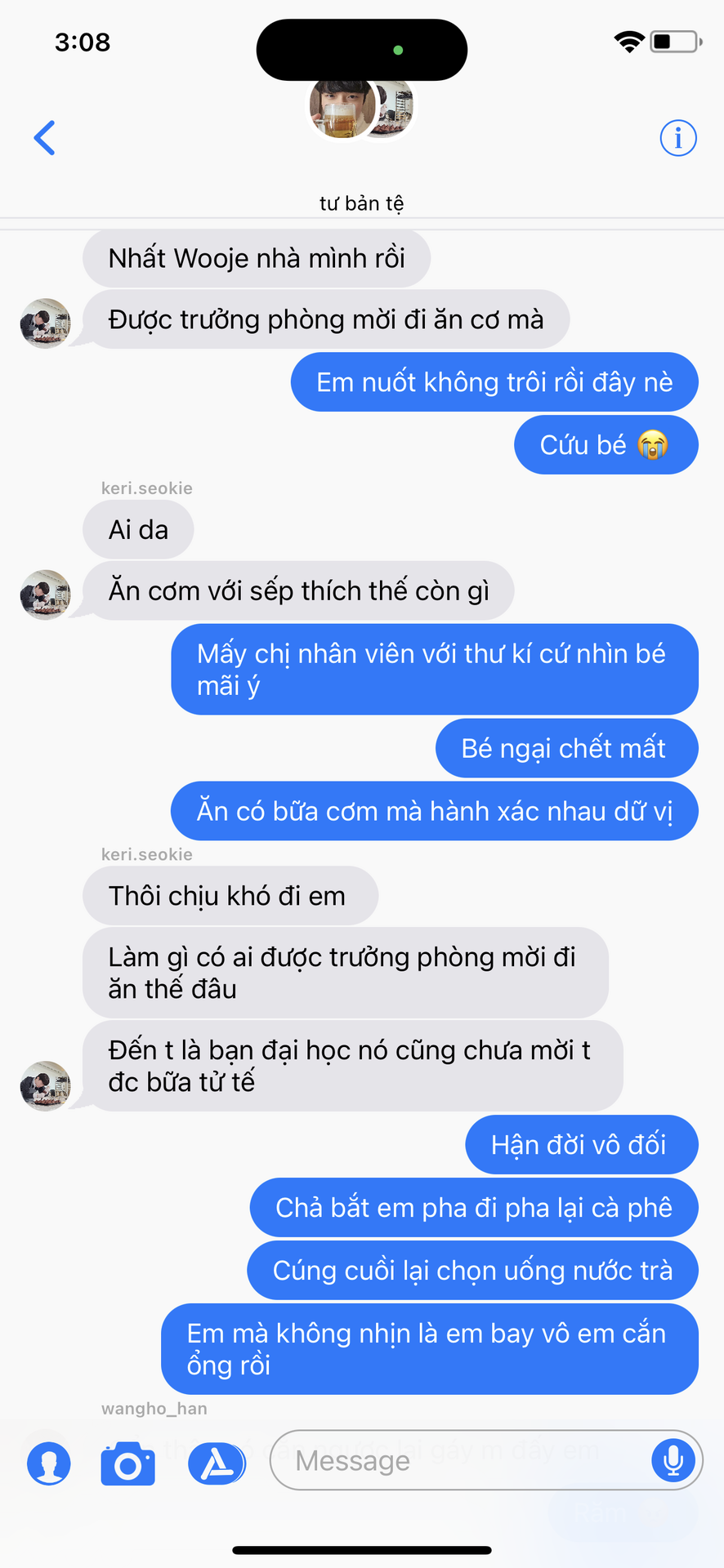
Task: Go back to the conversations list
Action: pos(45,138)
